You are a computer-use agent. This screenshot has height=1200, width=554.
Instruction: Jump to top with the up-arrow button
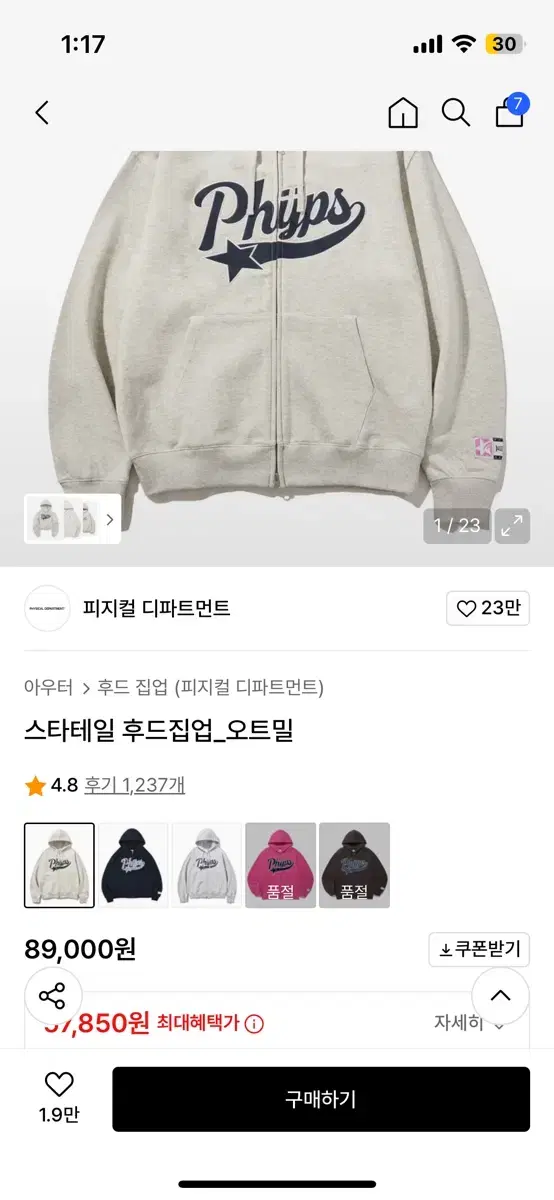pos(500,996)
